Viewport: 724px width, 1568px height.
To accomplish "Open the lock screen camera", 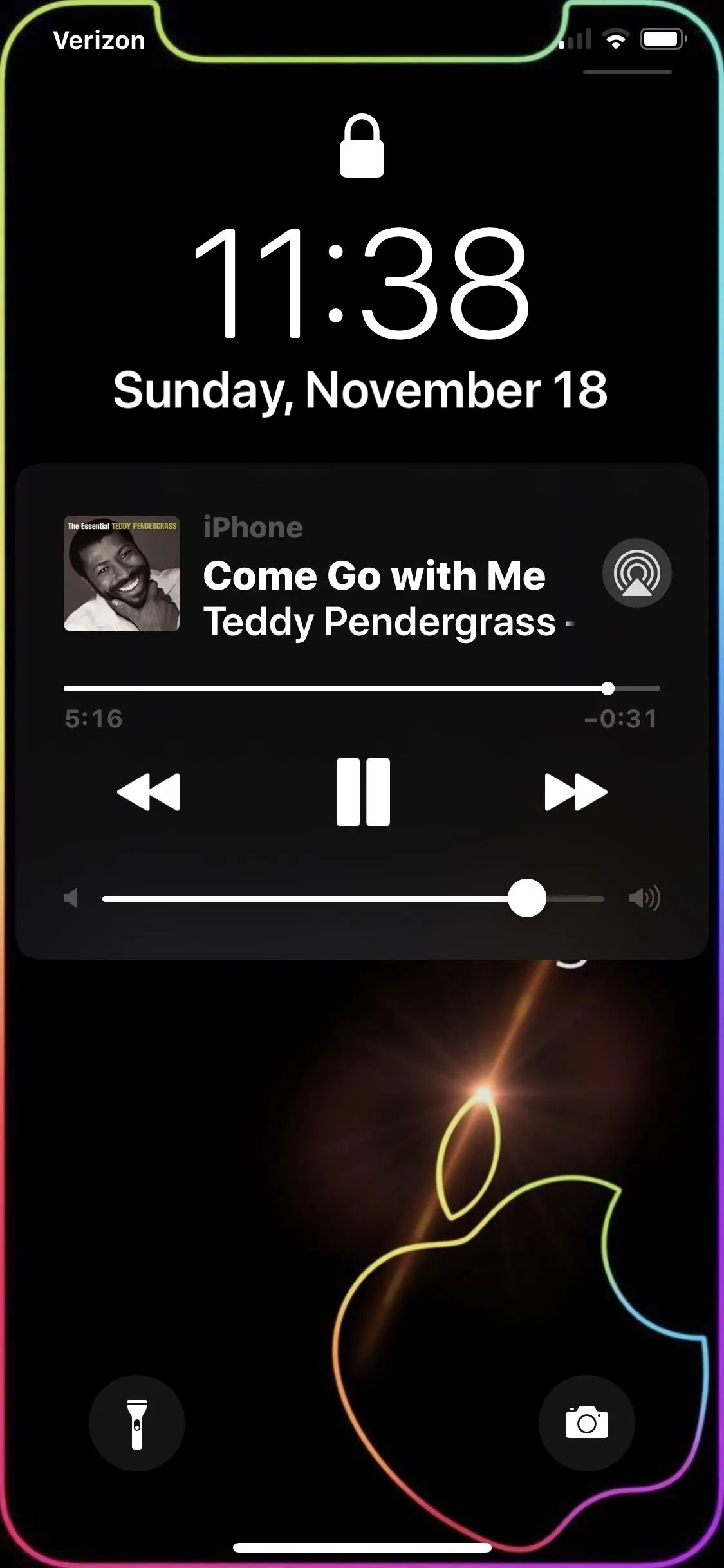I will (586, 1423).
